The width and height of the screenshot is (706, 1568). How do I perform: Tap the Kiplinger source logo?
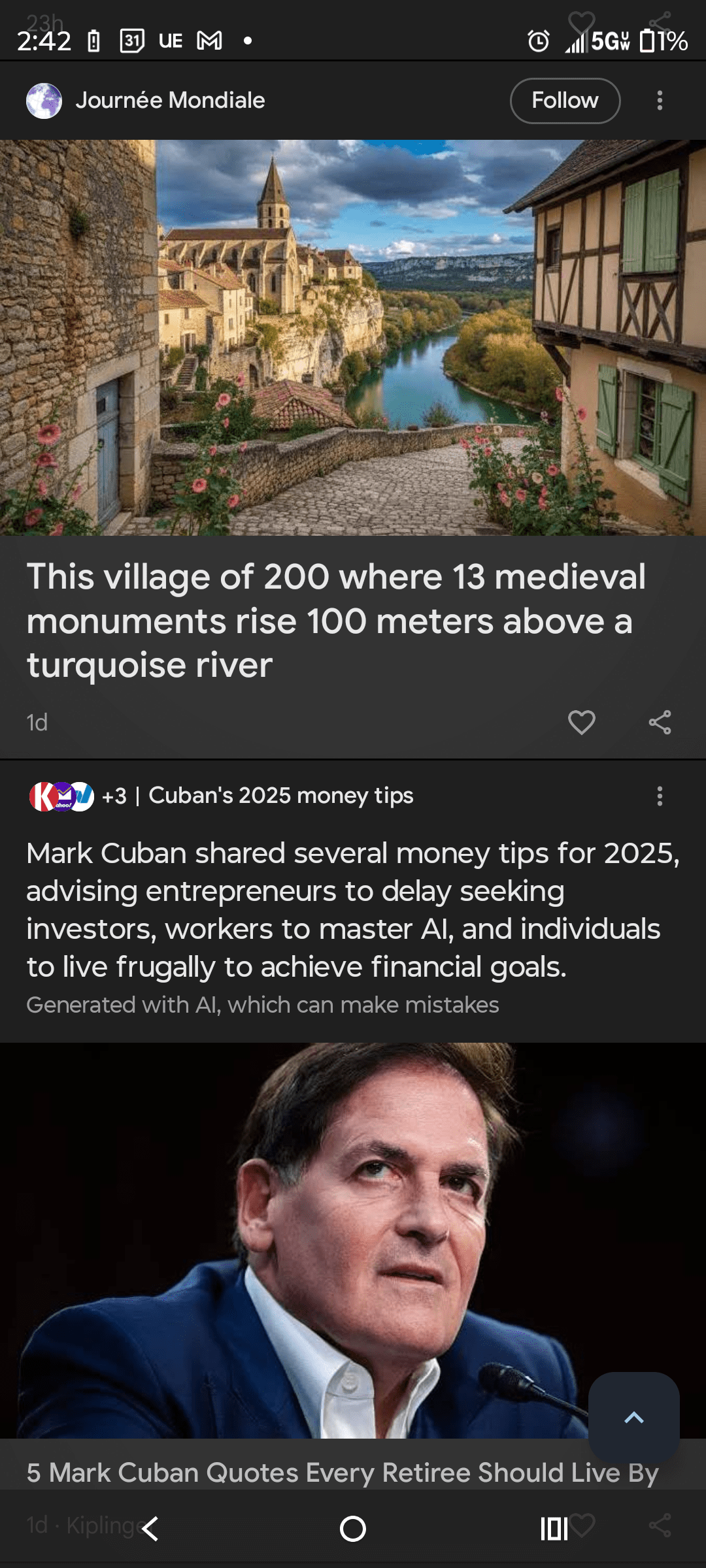(41, 796)
